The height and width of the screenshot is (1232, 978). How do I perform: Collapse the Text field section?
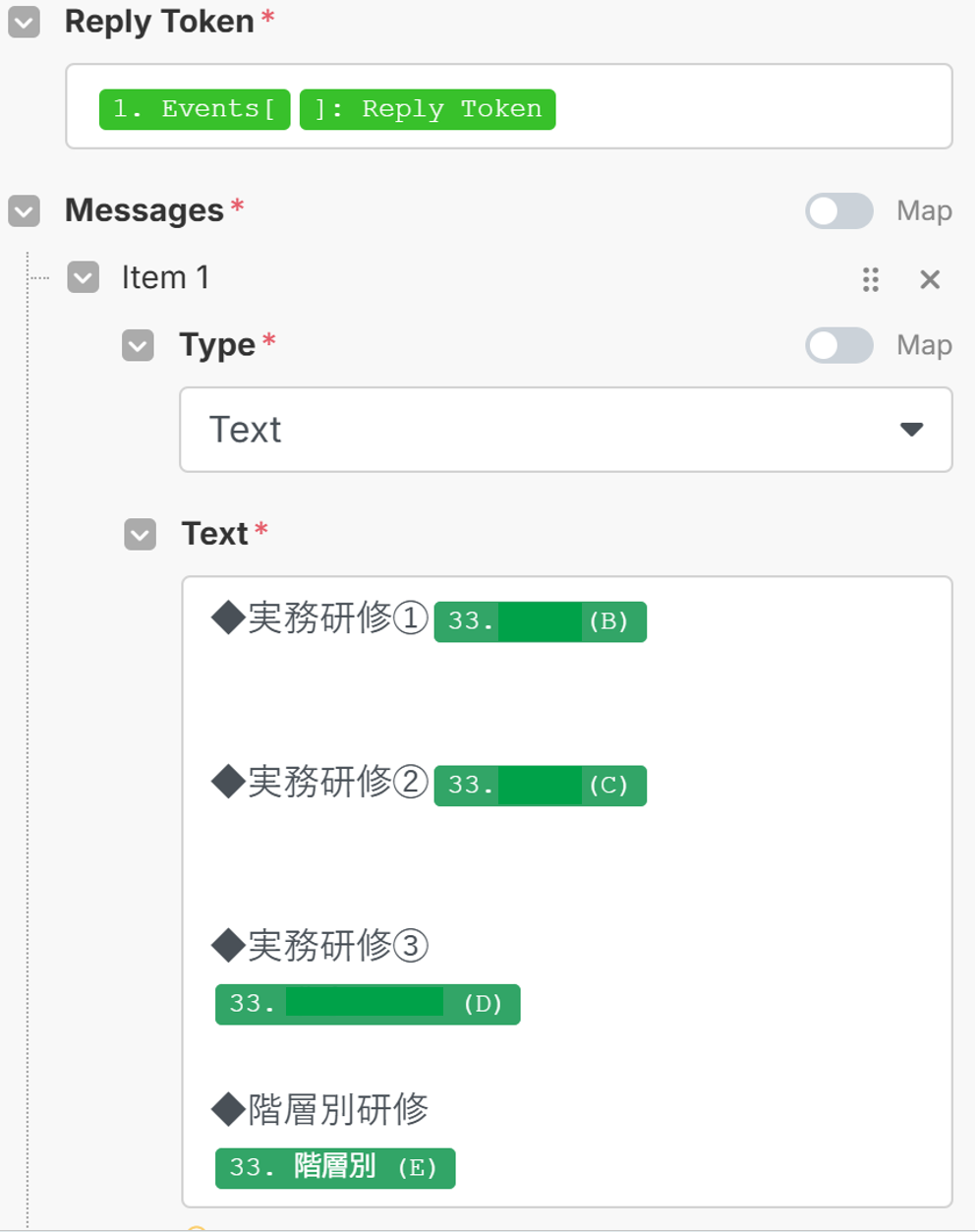[x=140, y=534]
